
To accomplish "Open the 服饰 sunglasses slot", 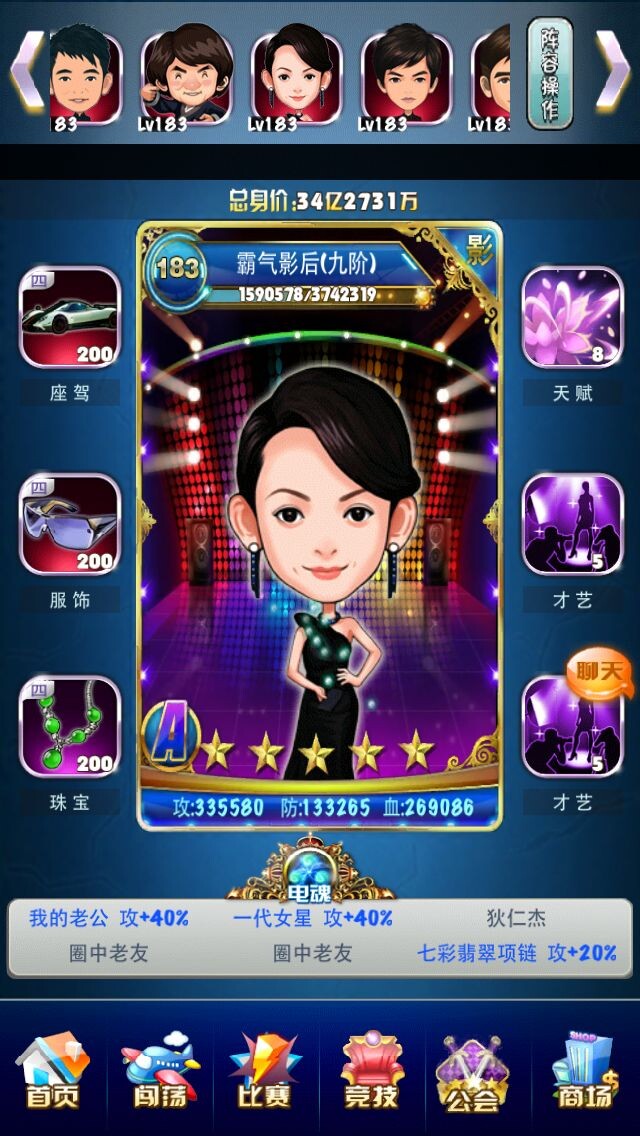I will tap(70, 524).
